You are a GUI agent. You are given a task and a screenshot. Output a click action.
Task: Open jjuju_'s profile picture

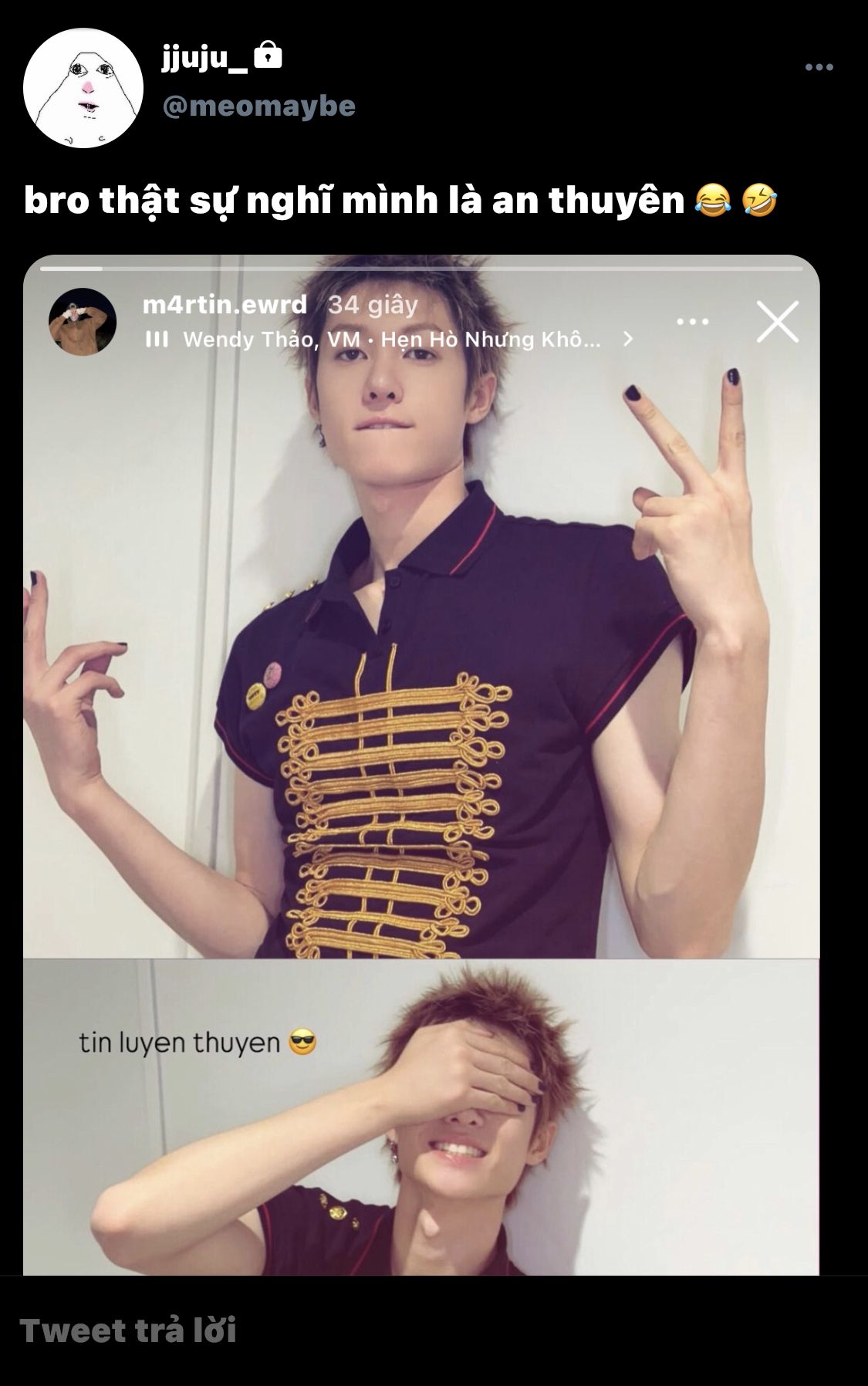83,87
